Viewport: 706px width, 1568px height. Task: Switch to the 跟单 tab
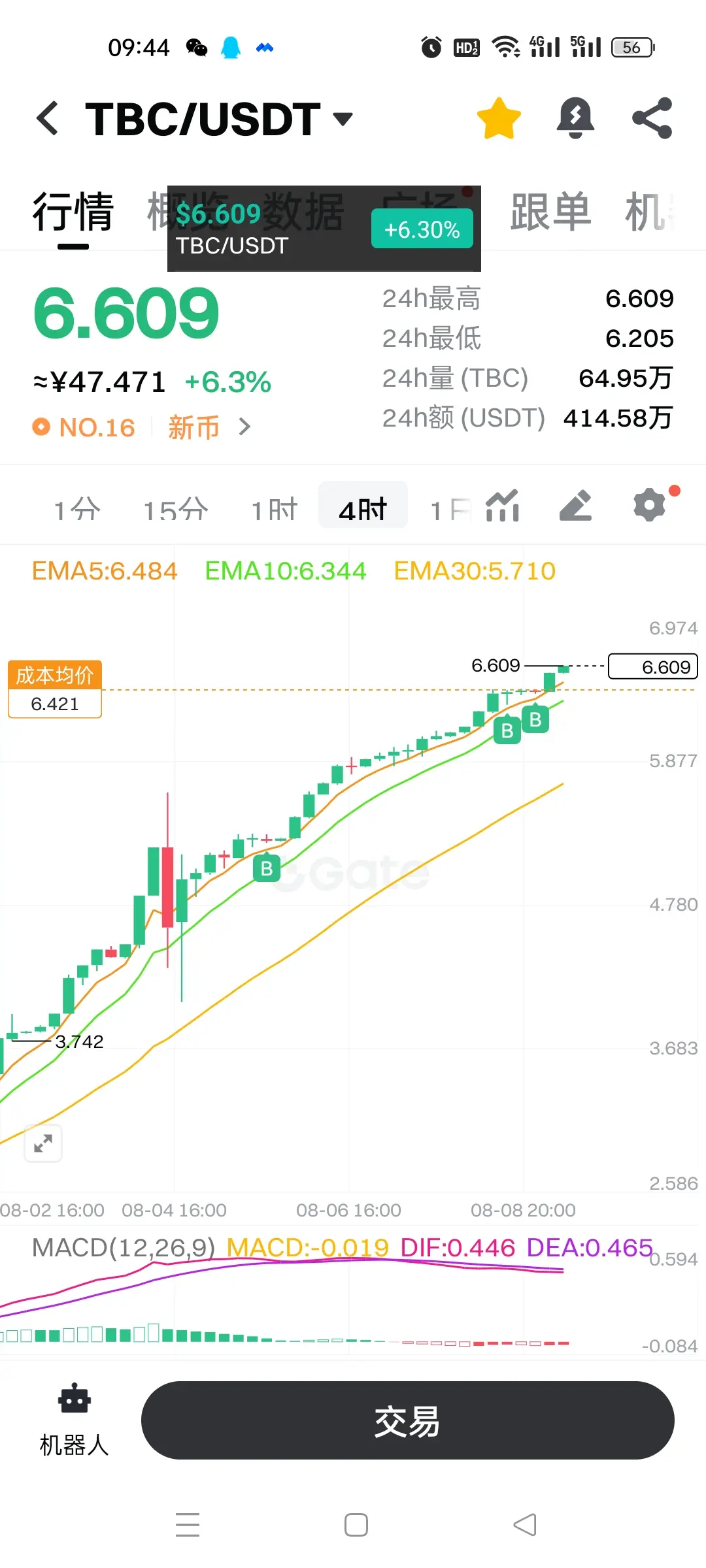[x=550, y=212]
